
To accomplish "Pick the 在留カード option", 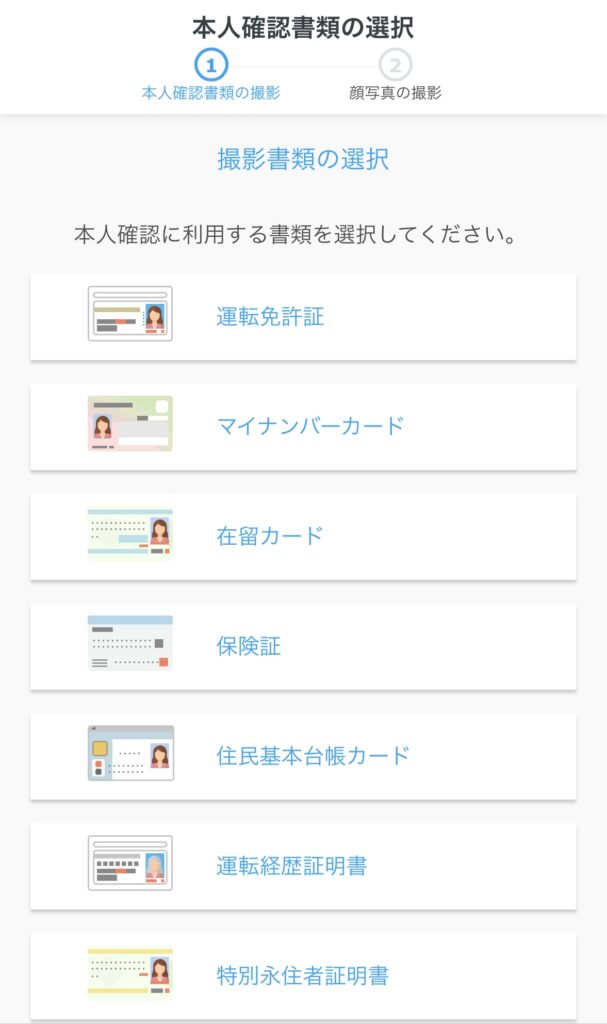I will pyautogui.click(x=303, y=536).
